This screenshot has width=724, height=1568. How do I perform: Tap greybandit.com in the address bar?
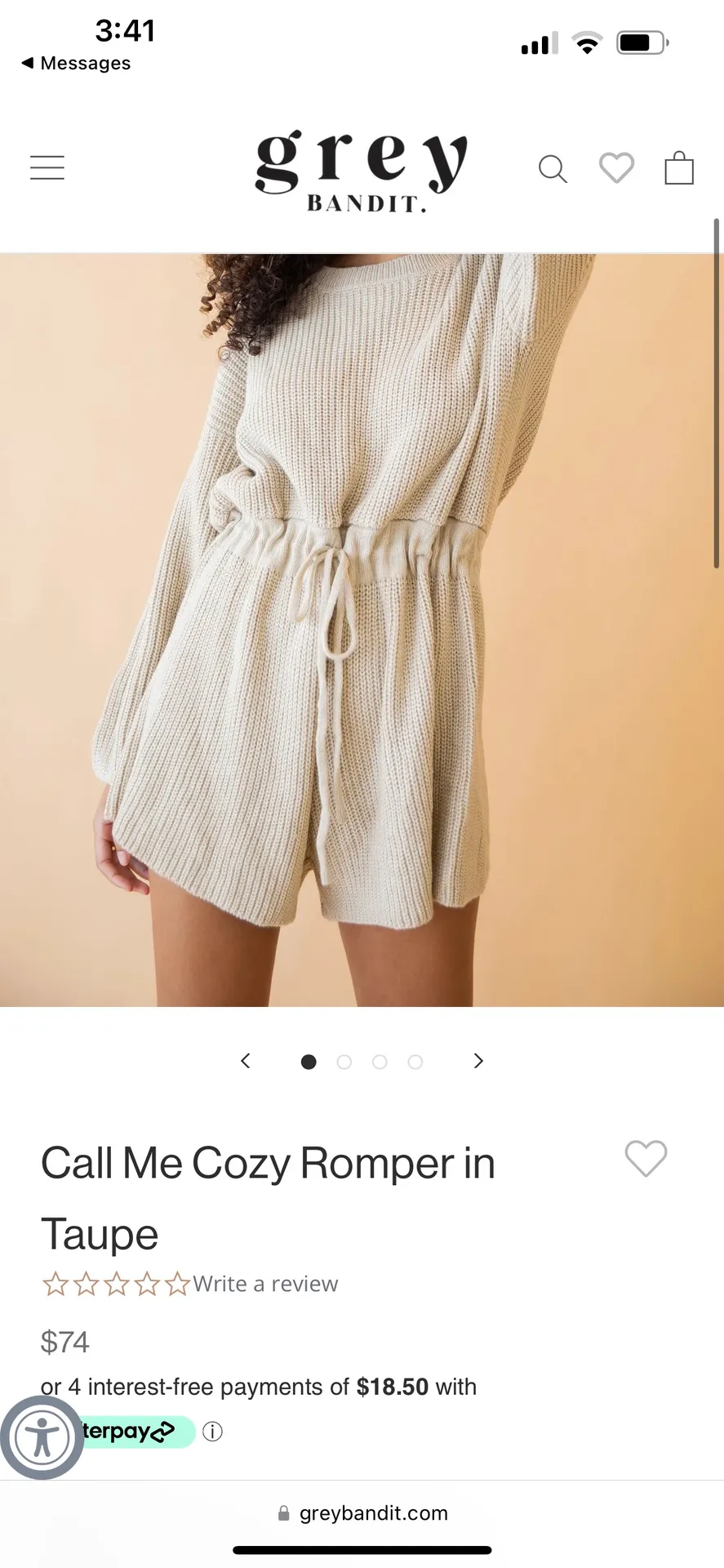[x=374, y=1512]
